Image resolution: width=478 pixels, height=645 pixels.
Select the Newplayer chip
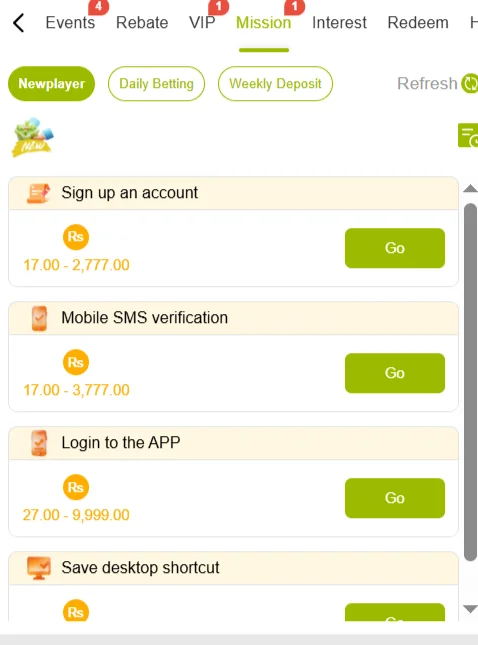51,84
